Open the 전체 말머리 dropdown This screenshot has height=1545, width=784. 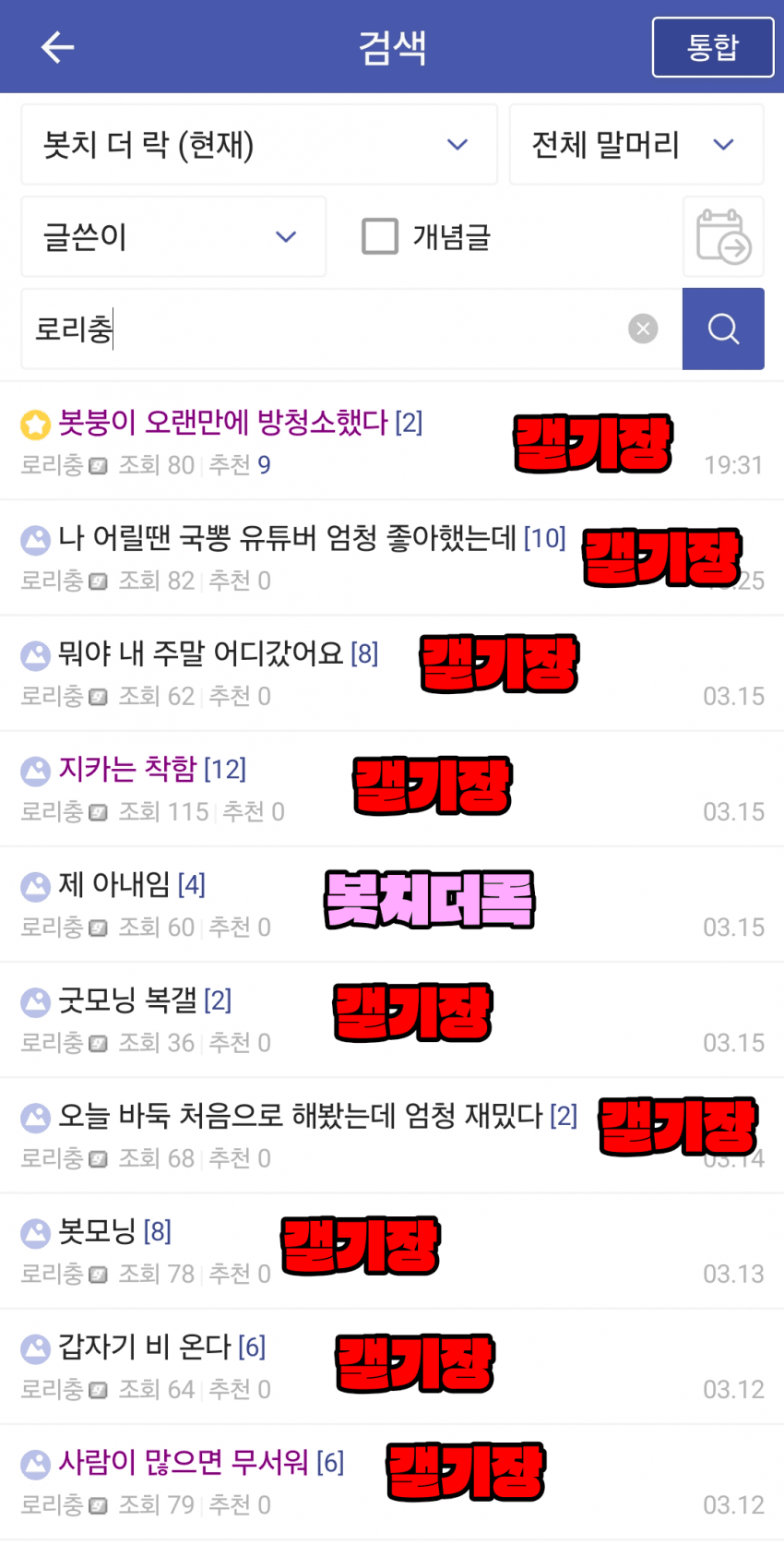[636, 145]
